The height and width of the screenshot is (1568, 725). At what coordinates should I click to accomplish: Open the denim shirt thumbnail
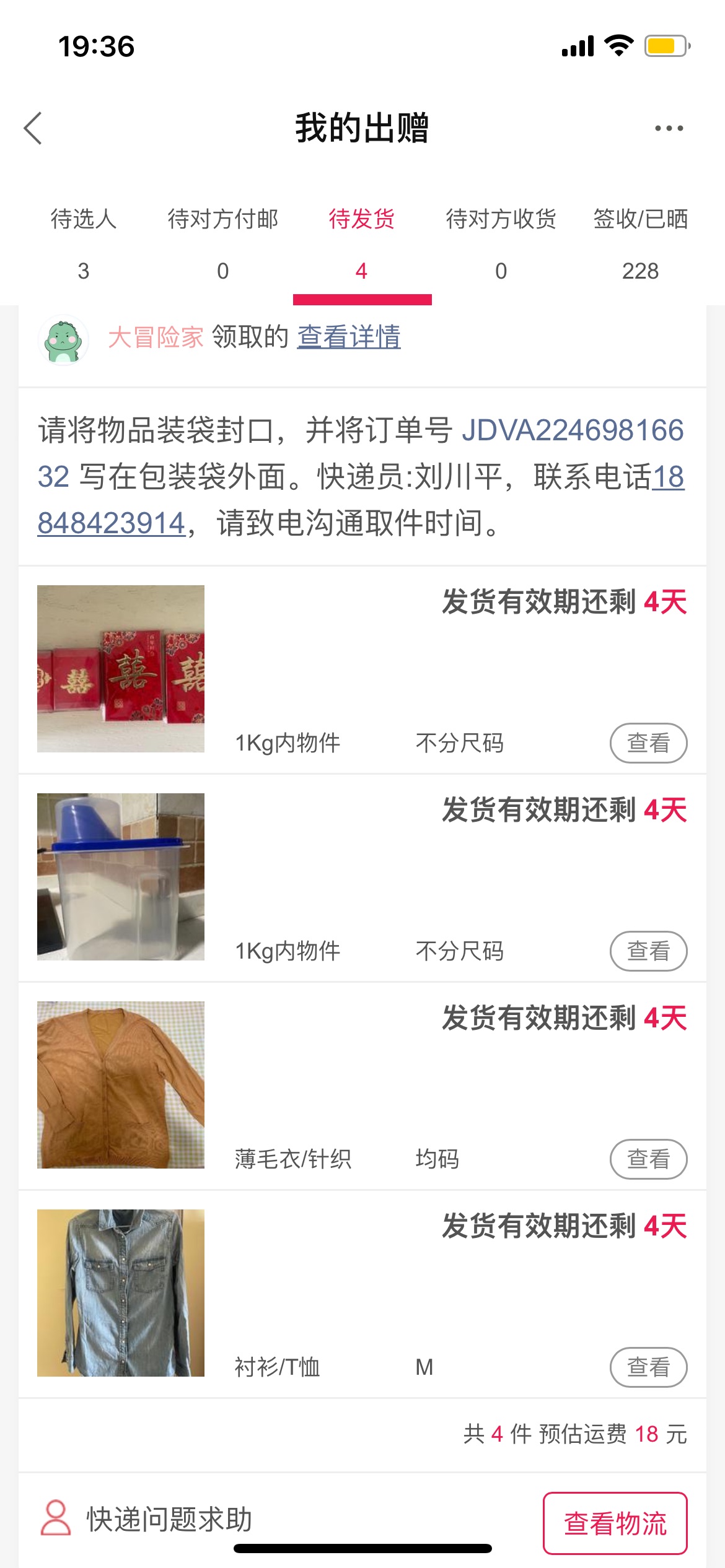121,1293
